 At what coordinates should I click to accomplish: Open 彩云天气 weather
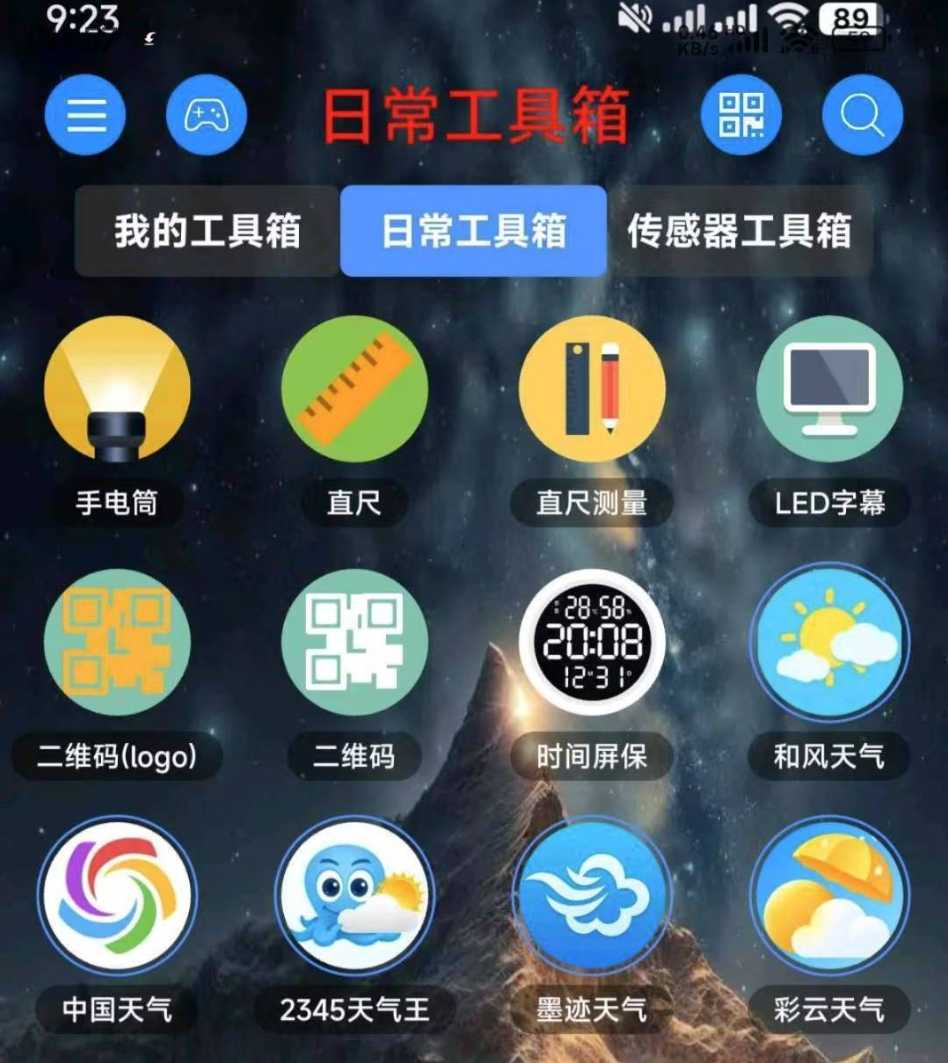pos(829,895)
